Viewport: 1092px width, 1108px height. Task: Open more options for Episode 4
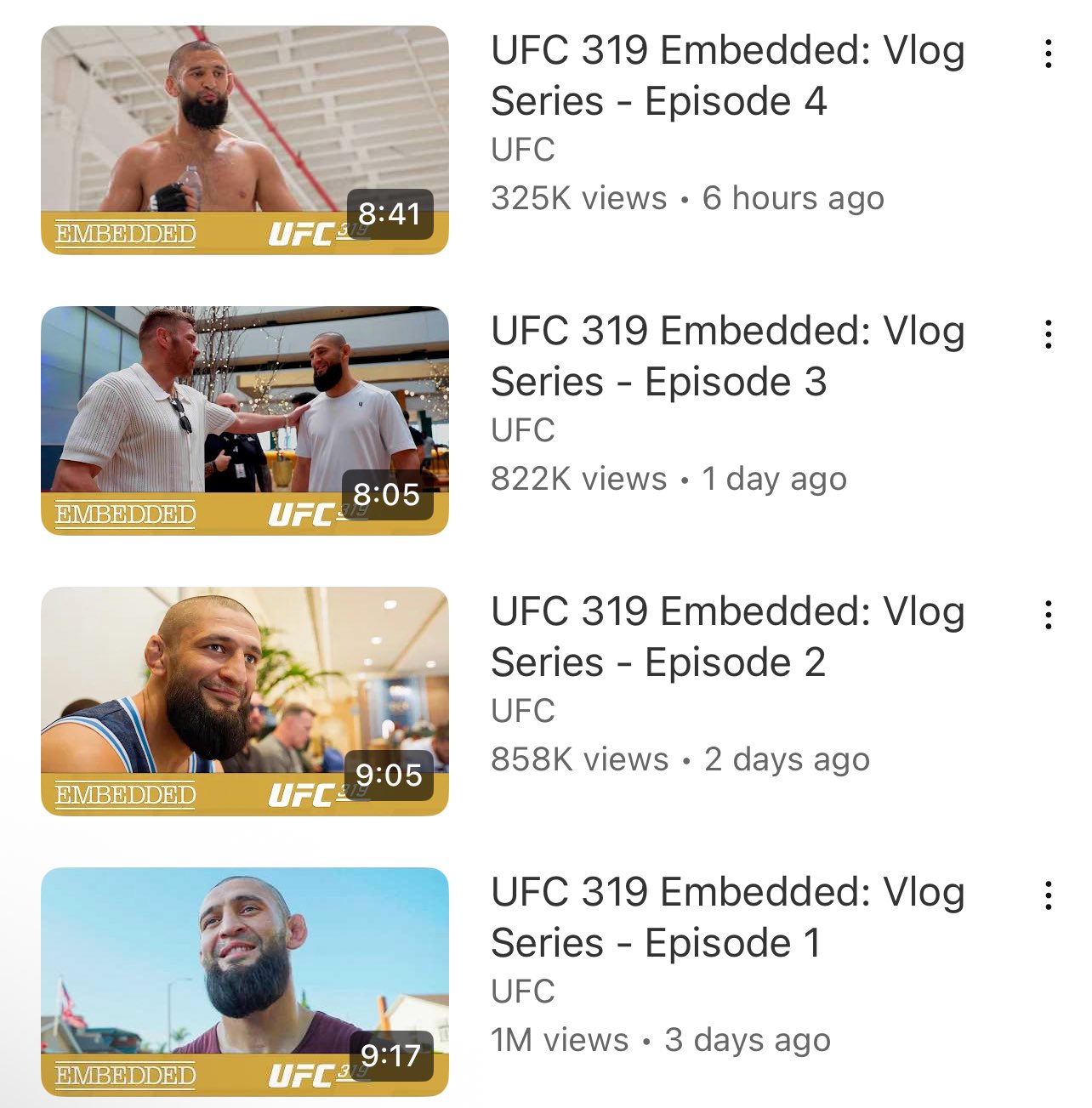(1048, 54)
